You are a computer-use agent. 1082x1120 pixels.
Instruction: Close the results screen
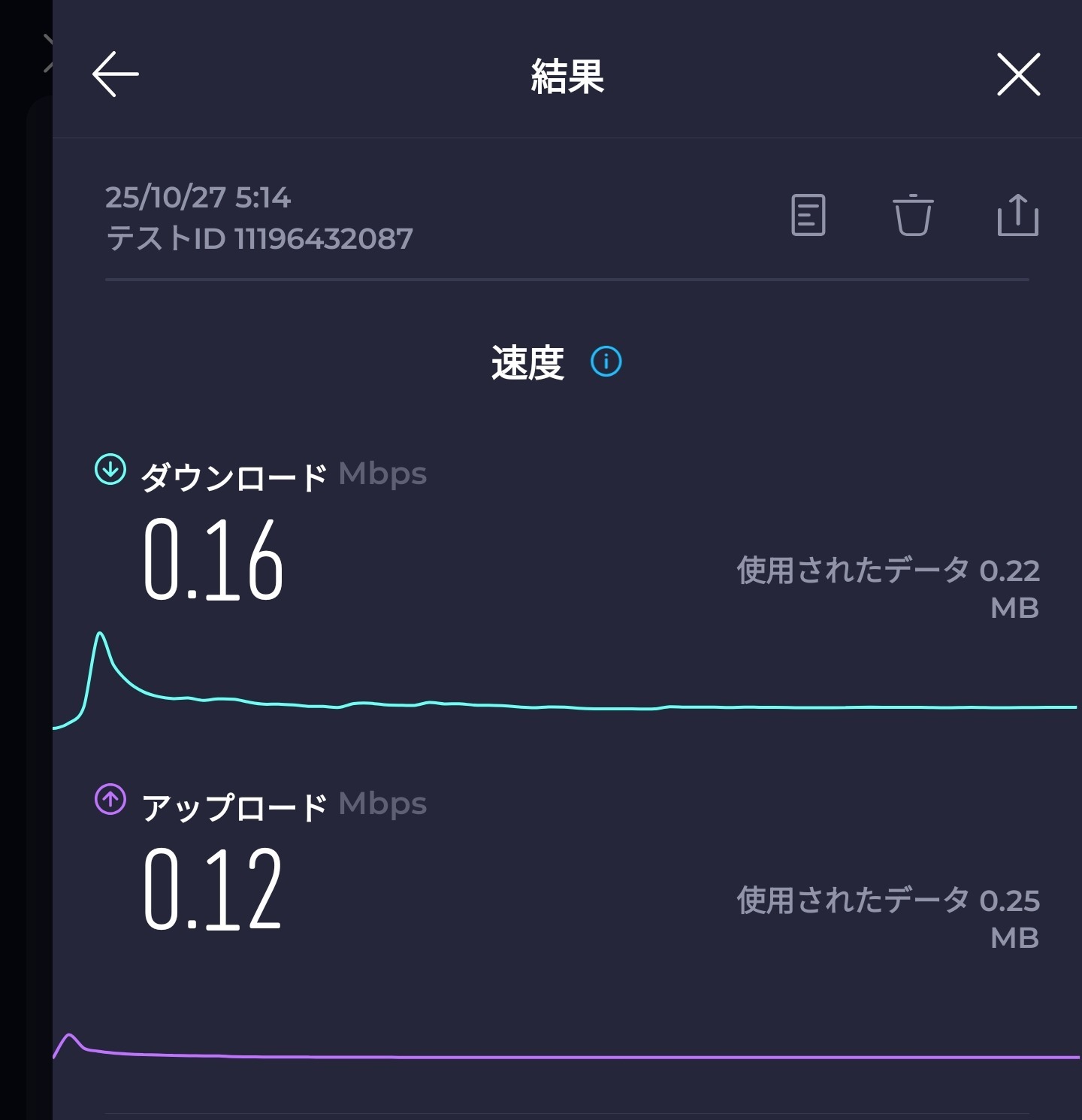point(1018,74)
